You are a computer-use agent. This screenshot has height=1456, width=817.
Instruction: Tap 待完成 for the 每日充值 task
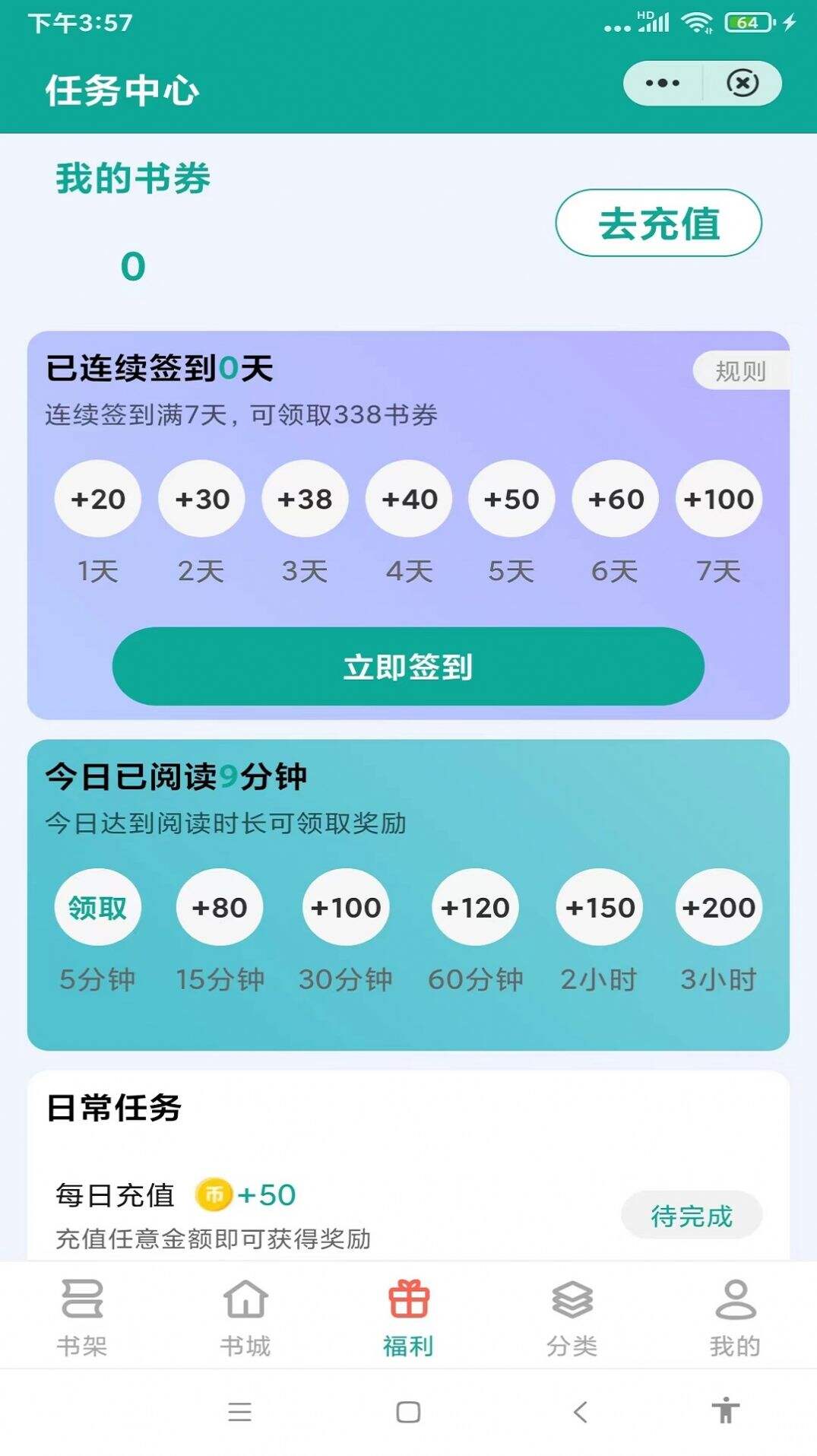point(691,1216)
